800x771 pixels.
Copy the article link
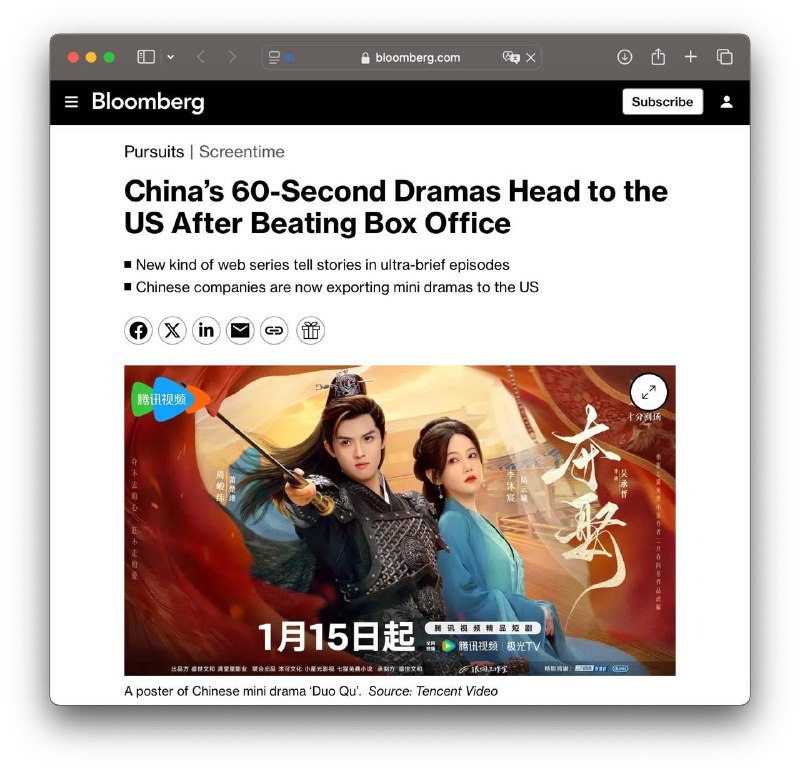click(274, 330)
